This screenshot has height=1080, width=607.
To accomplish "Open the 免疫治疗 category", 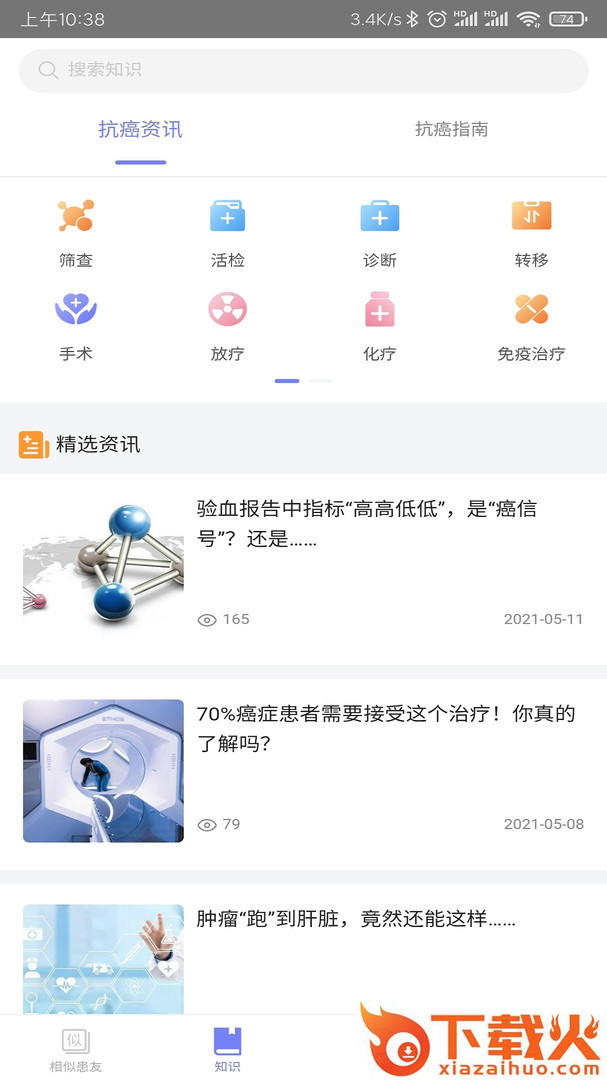I will pyautogui.click(x=531, y=325).
